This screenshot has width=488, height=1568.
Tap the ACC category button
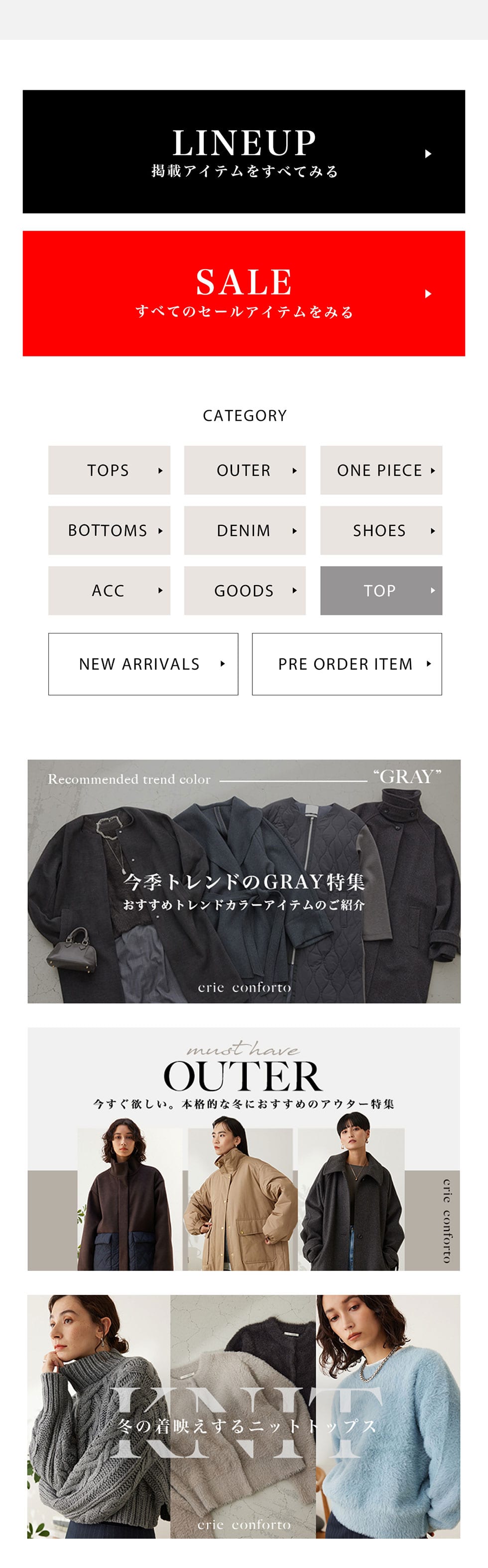pos(109,591)
